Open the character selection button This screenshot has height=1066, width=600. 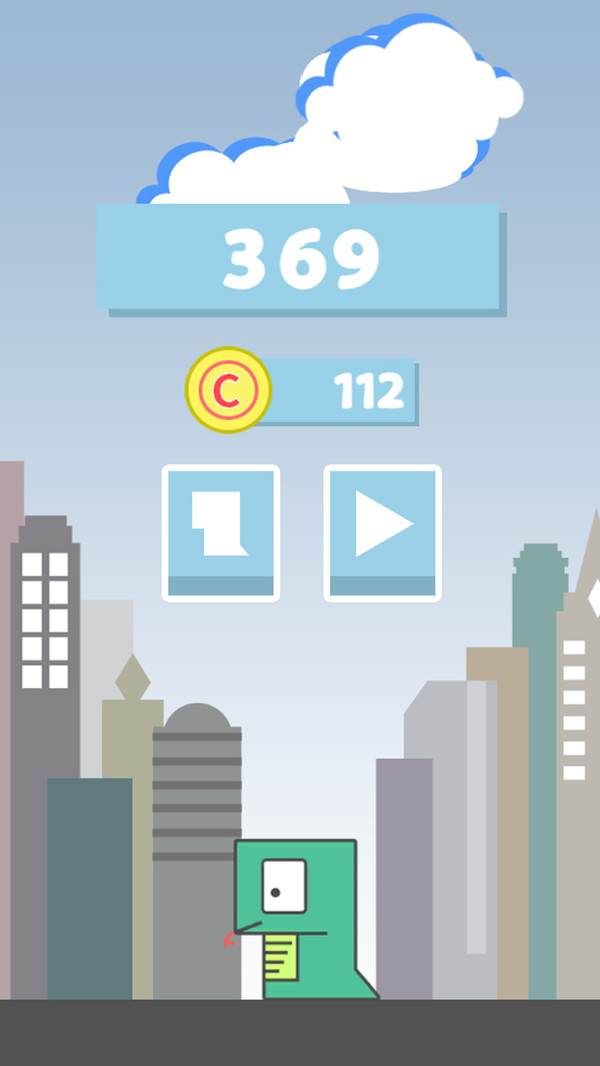(x=221, y=532)
